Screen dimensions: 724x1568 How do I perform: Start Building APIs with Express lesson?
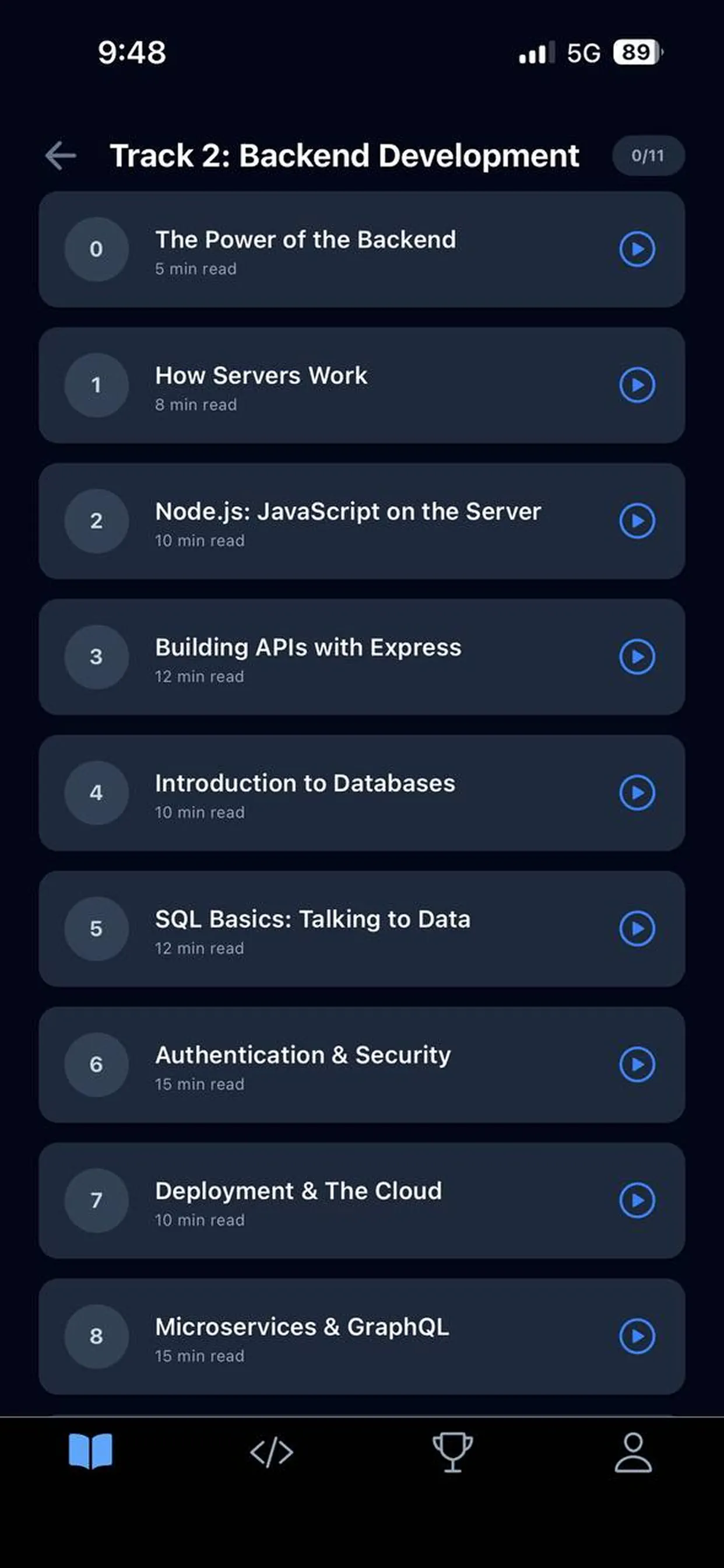(x=637, y=657)
